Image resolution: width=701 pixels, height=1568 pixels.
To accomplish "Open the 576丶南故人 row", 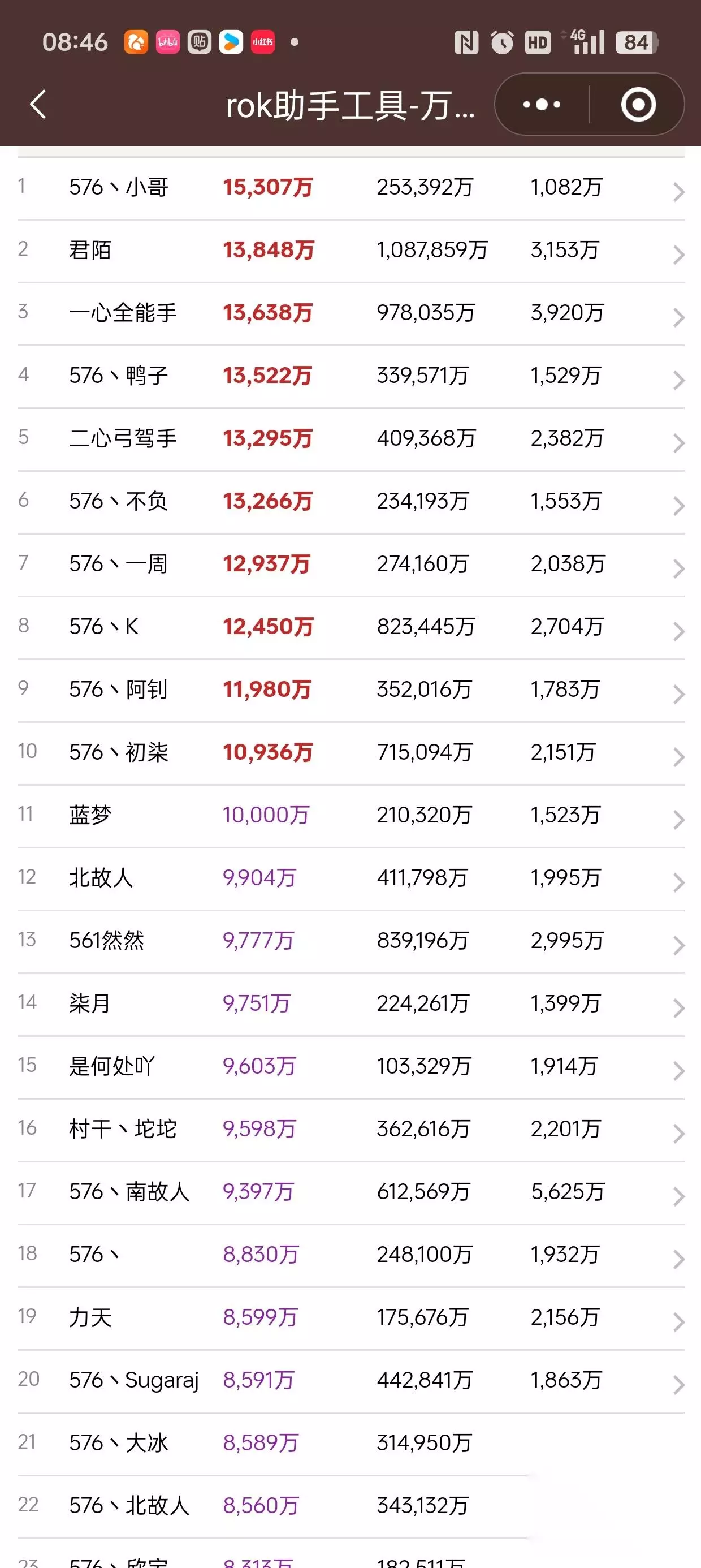I will (x=351, y=1192).
